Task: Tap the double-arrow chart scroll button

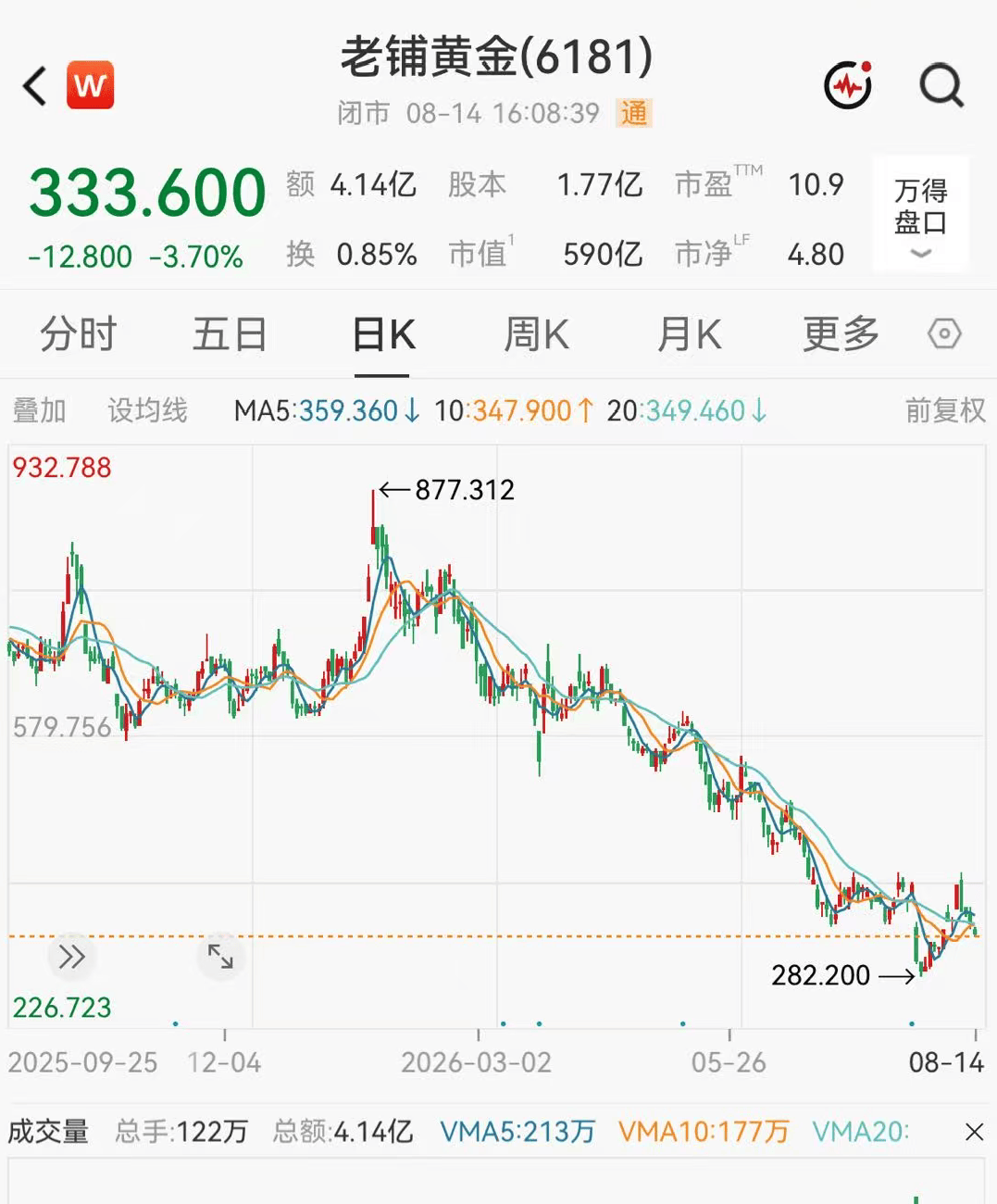Action: pos(71,957)
